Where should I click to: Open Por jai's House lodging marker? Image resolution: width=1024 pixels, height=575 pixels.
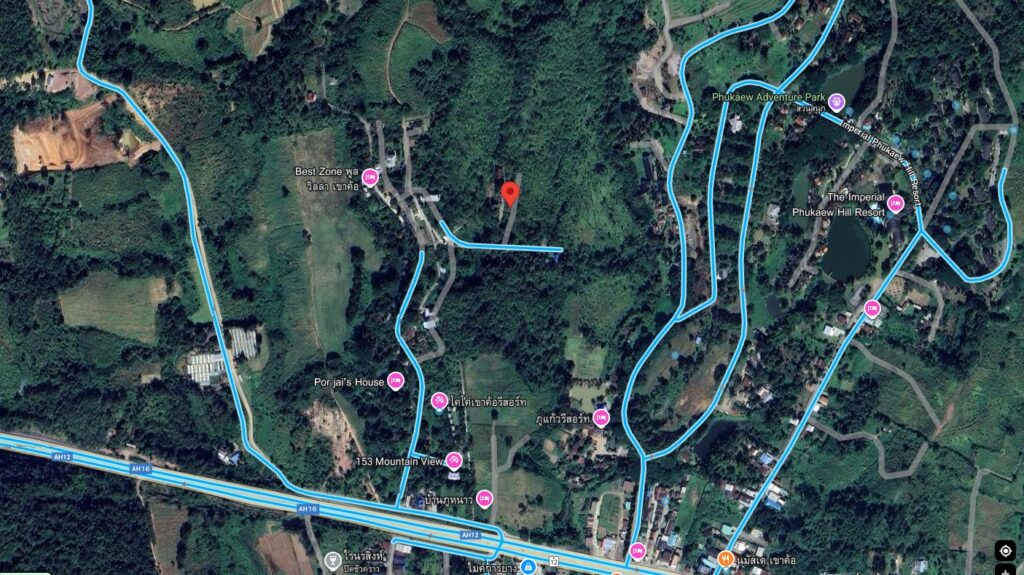tap(396, 381)
